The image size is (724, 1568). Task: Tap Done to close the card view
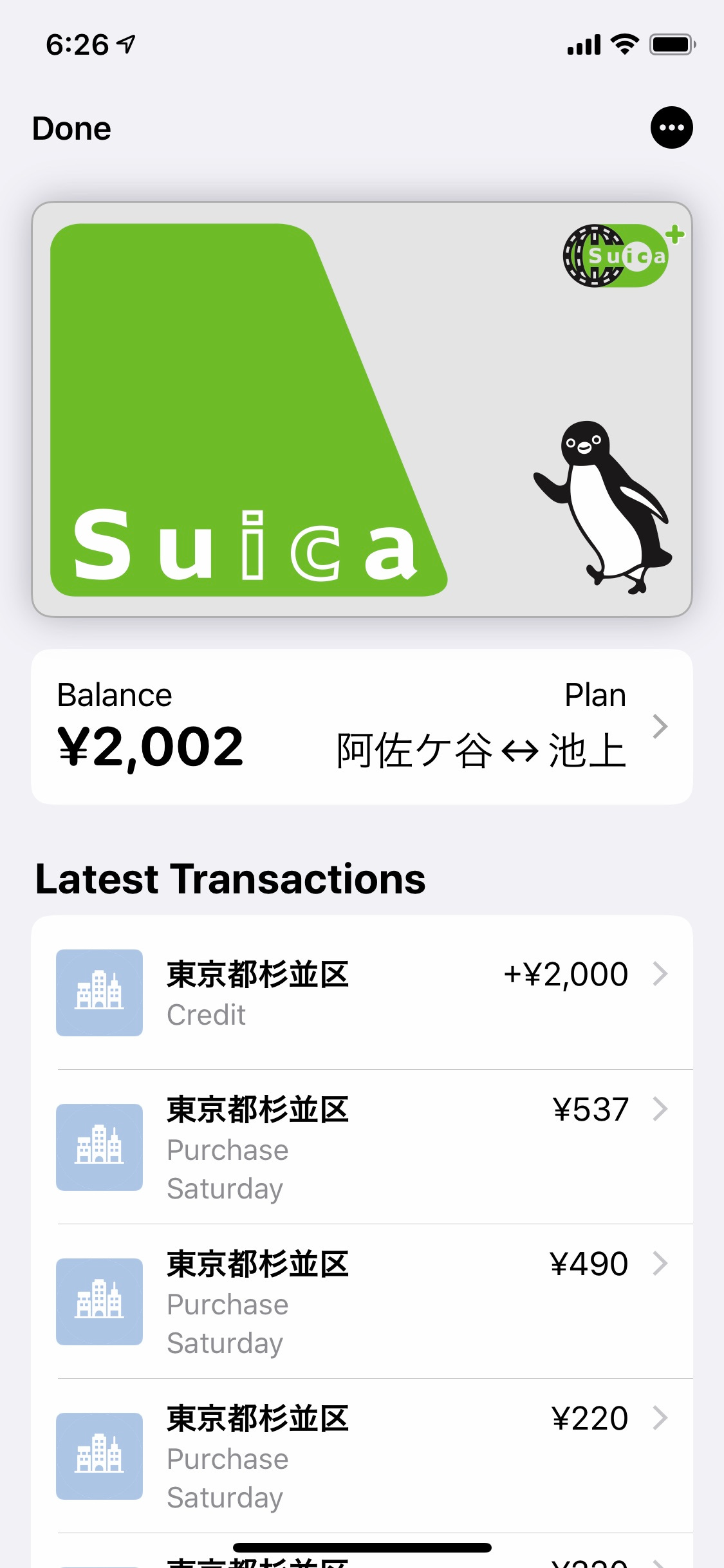71,127
